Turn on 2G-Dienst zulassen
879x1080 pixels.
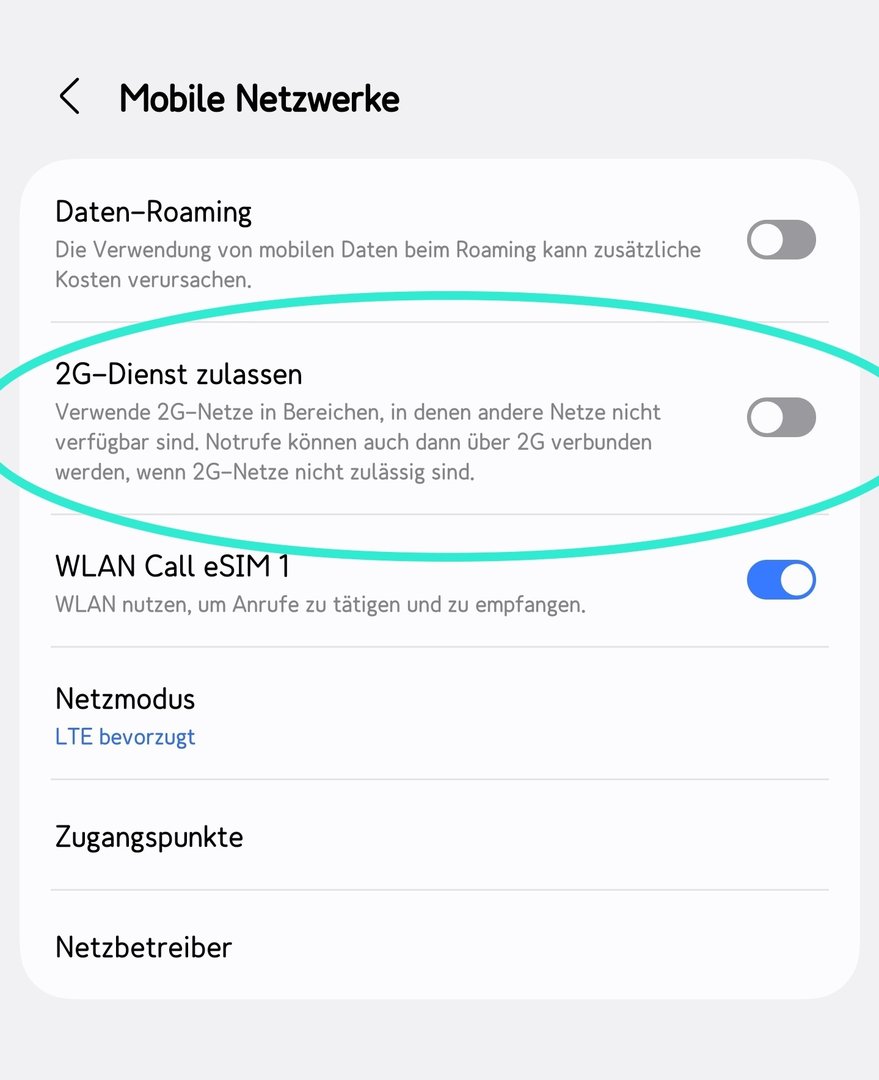[781, 417]
